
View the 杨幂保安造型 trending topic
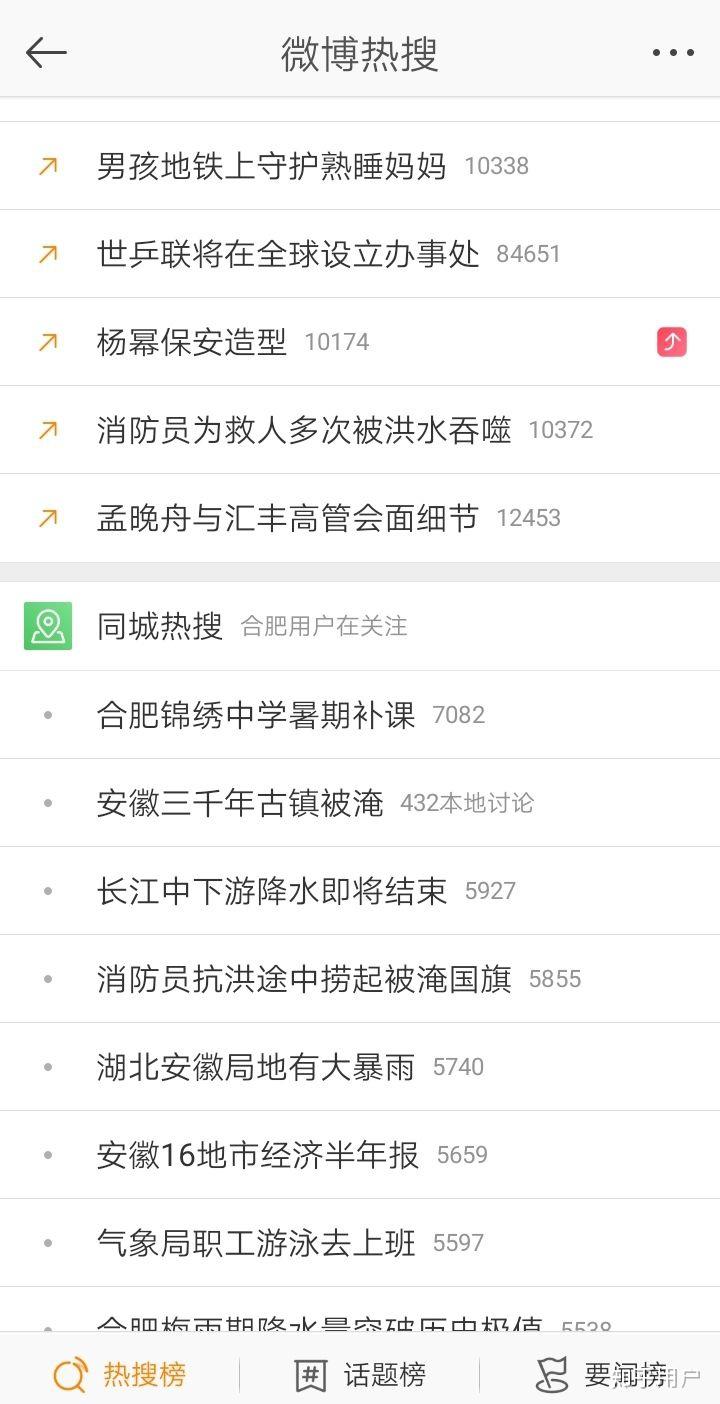pyautogui.click(x=192, y=342)
